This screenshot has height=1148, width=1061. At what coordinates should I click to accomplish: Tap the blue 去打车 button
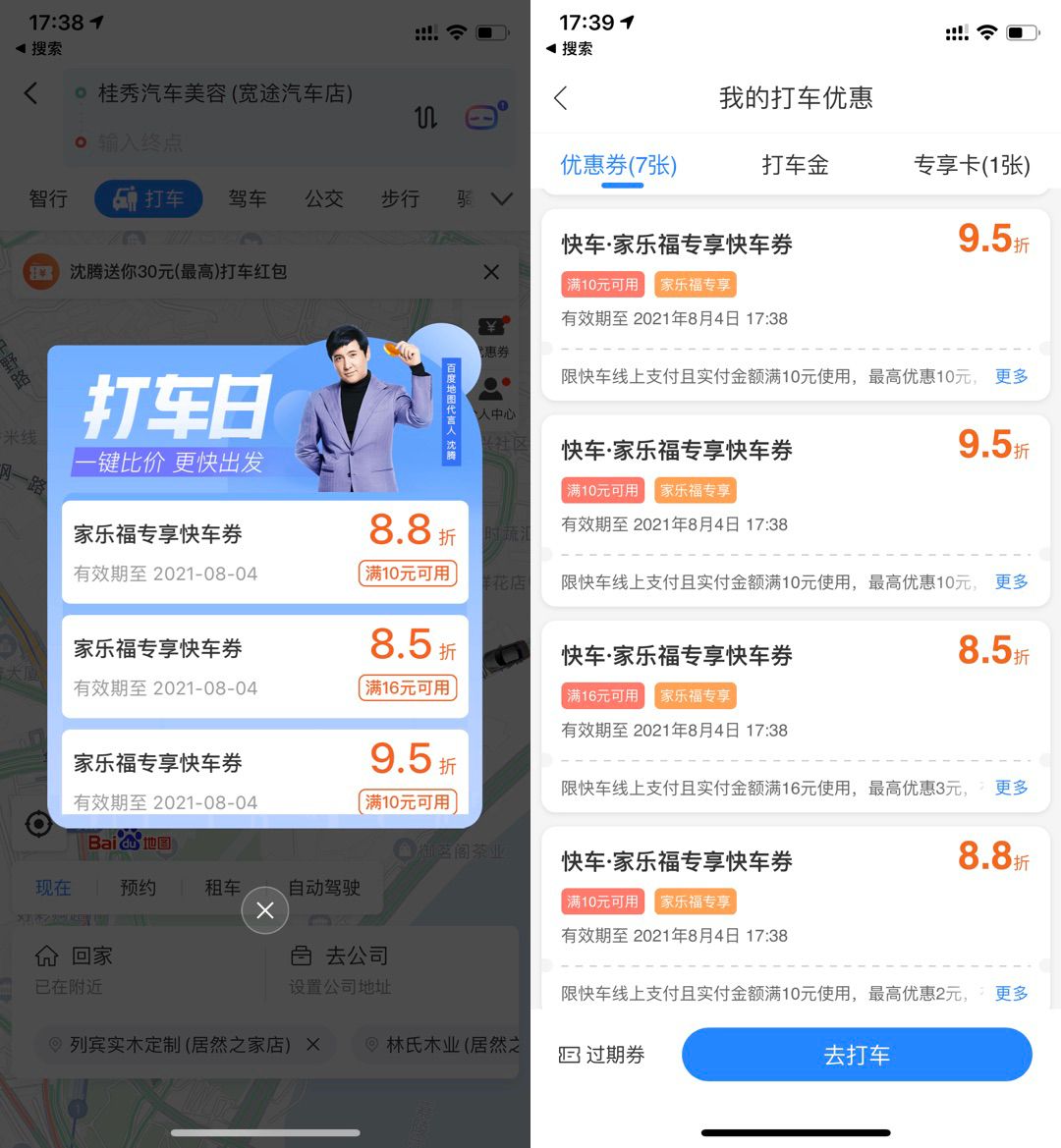point(856,1055)
